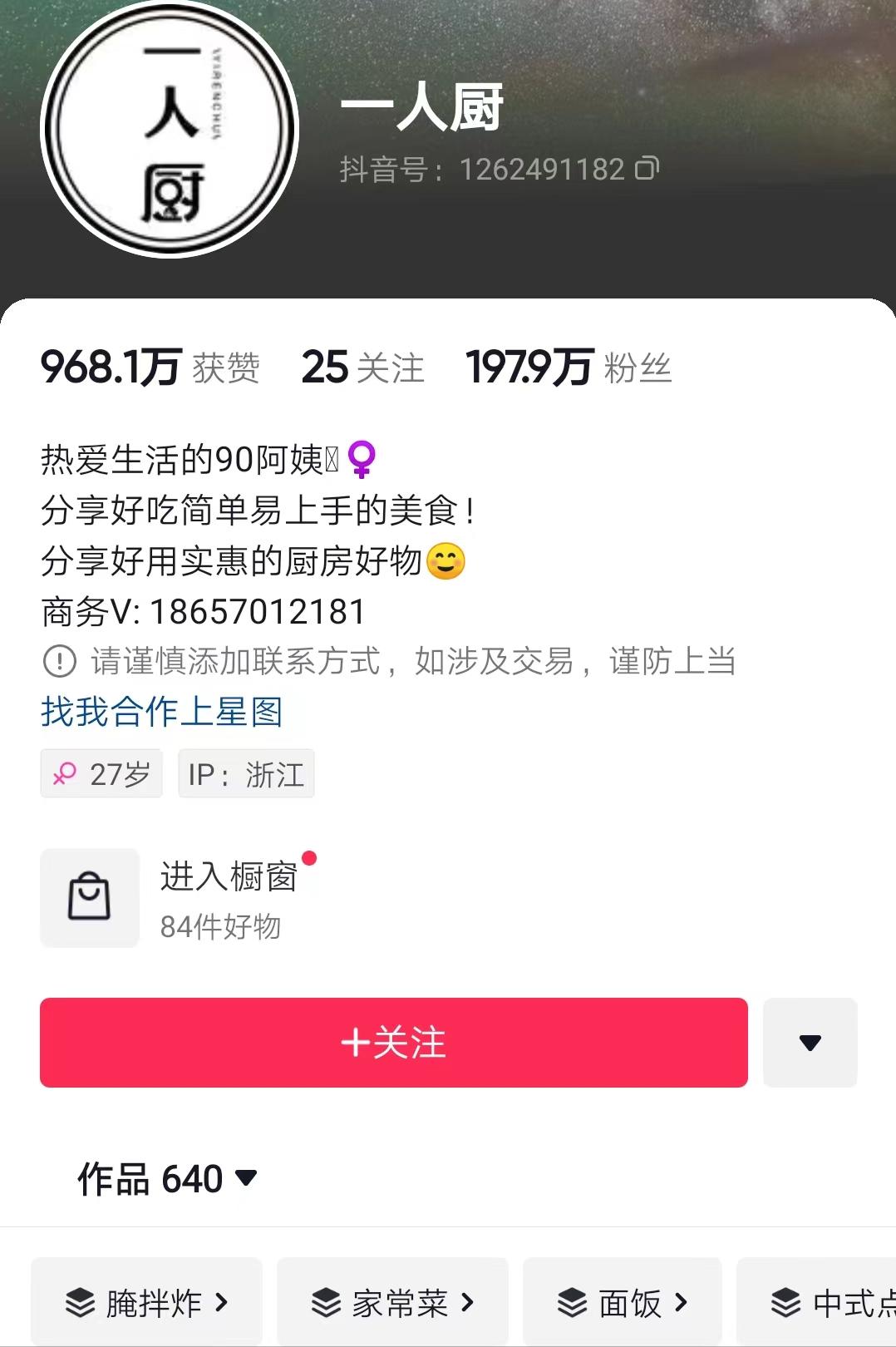Expand the dropdown beside the follow button
The height and width of the screenshot is (1347, 896).
pos(810,1043)
